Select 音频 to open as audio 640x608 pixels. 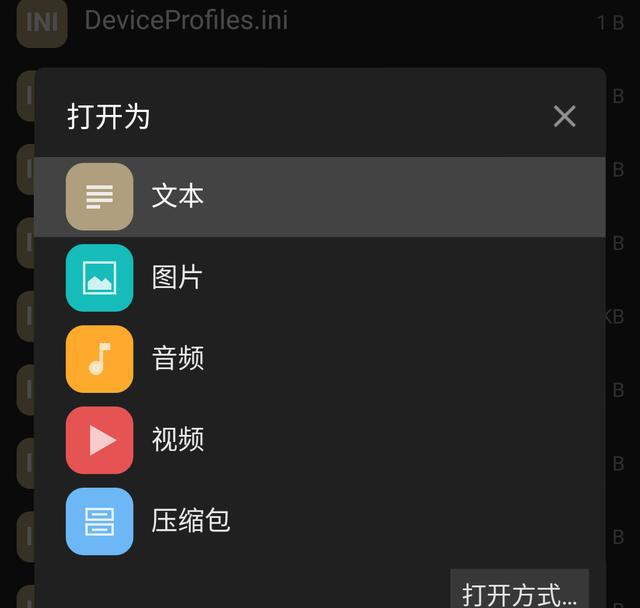coord(319,358)
